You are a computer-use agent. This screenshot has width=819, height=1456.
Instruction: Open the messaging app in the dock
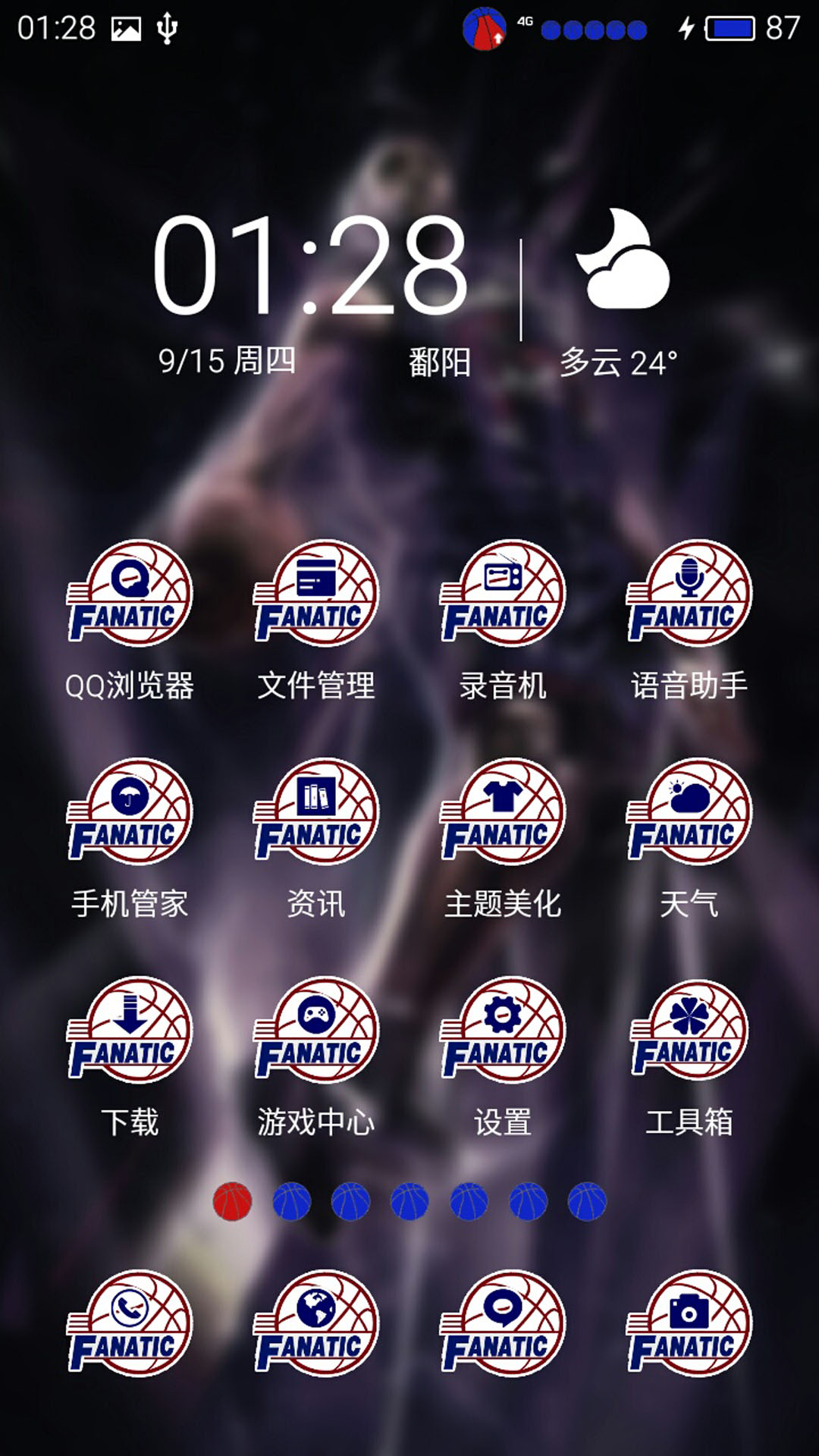click(503, 1324)
